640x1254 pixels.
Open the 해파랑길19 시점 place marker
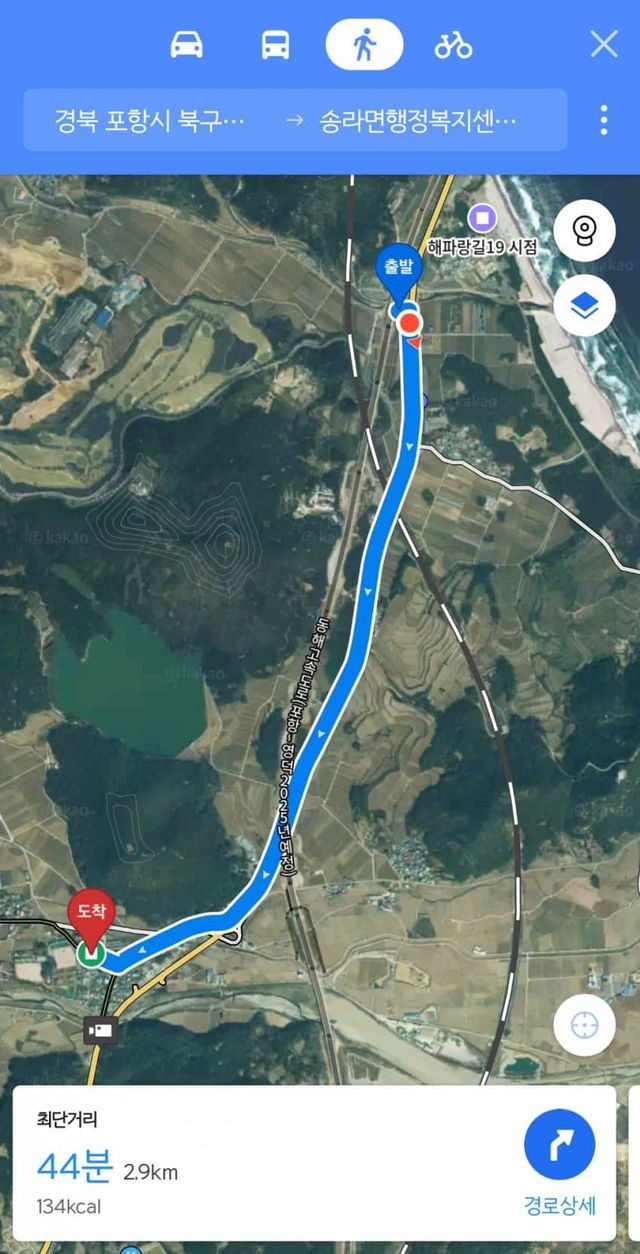484,216
